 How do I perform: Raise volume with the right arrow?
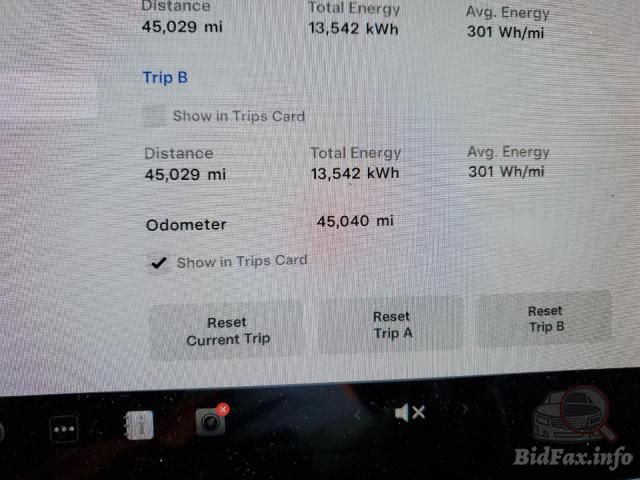click(464, 409)
